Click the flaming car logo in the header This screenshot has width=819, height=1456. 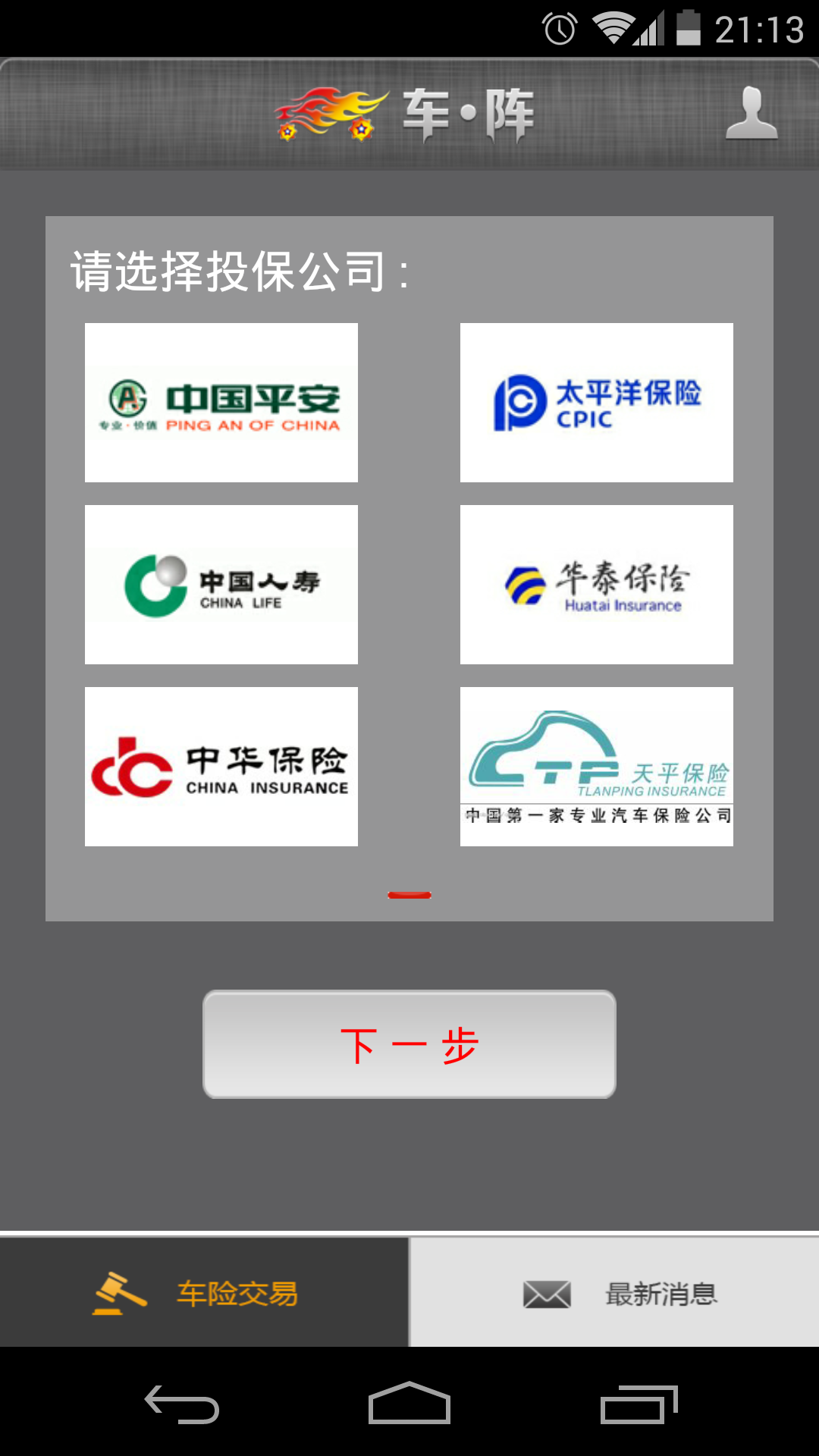331,112
